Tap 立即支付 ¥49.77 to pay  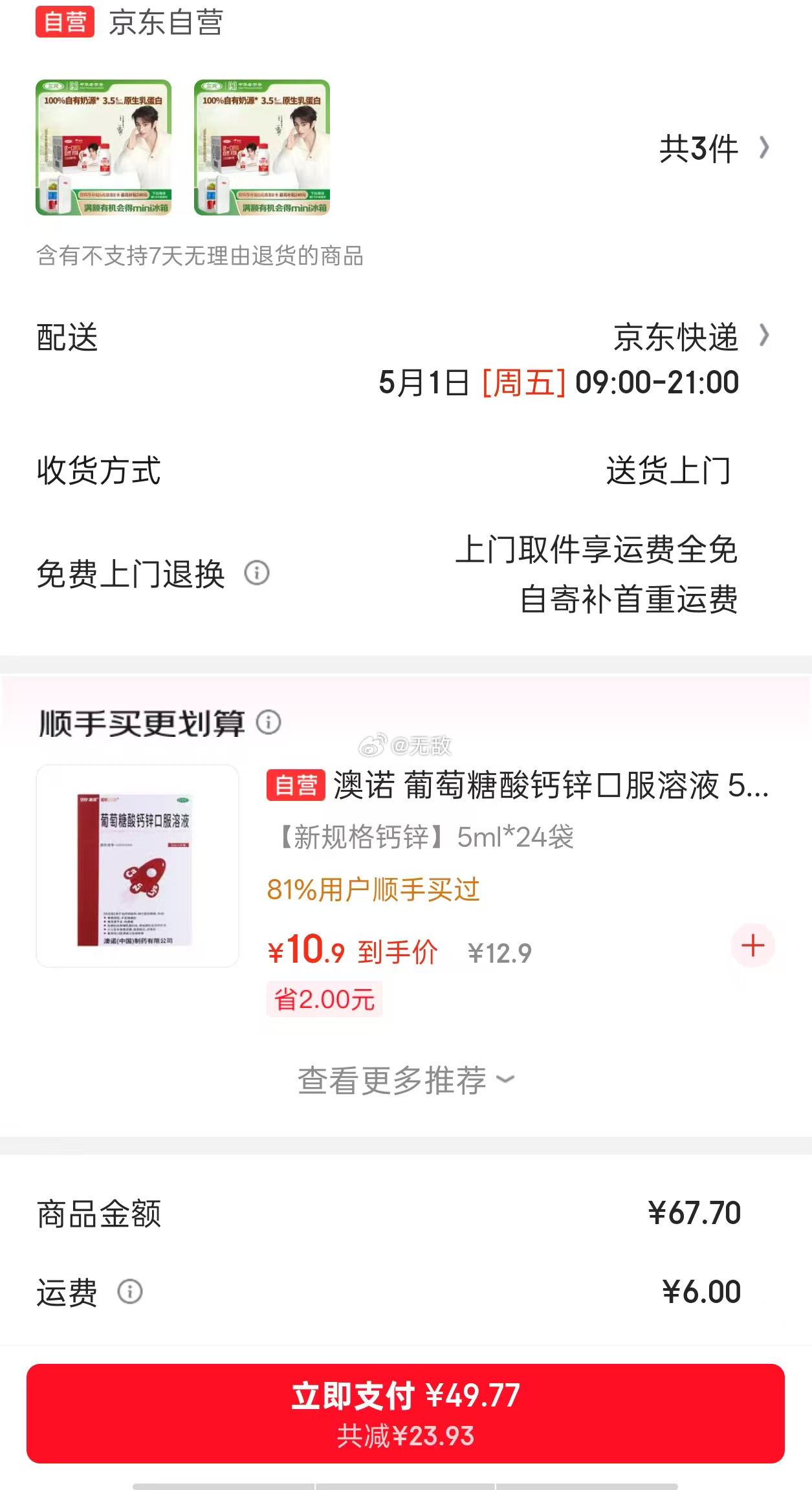406,1414
